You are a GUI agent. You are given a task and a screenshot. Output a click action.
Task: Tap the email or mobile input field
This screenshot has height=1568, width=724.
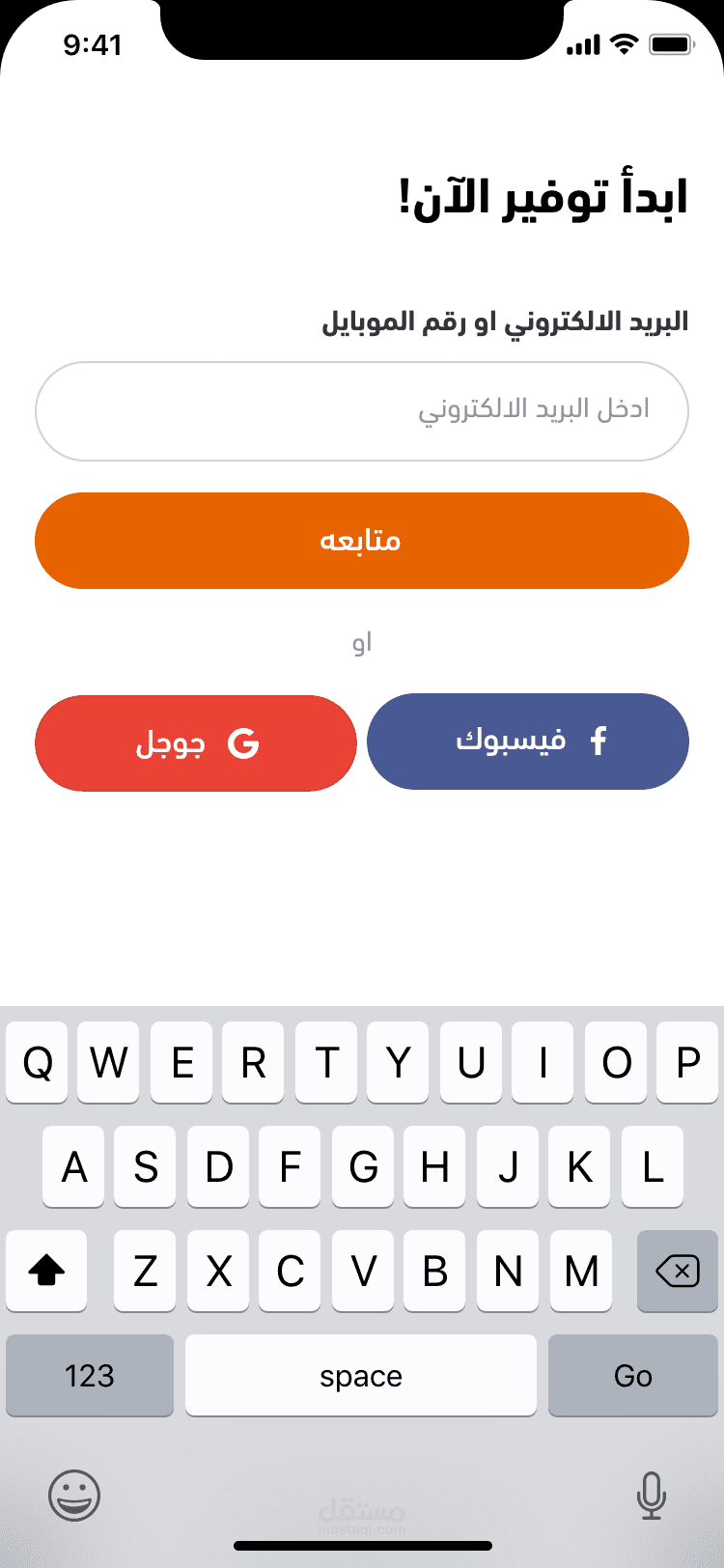(362, 411)
